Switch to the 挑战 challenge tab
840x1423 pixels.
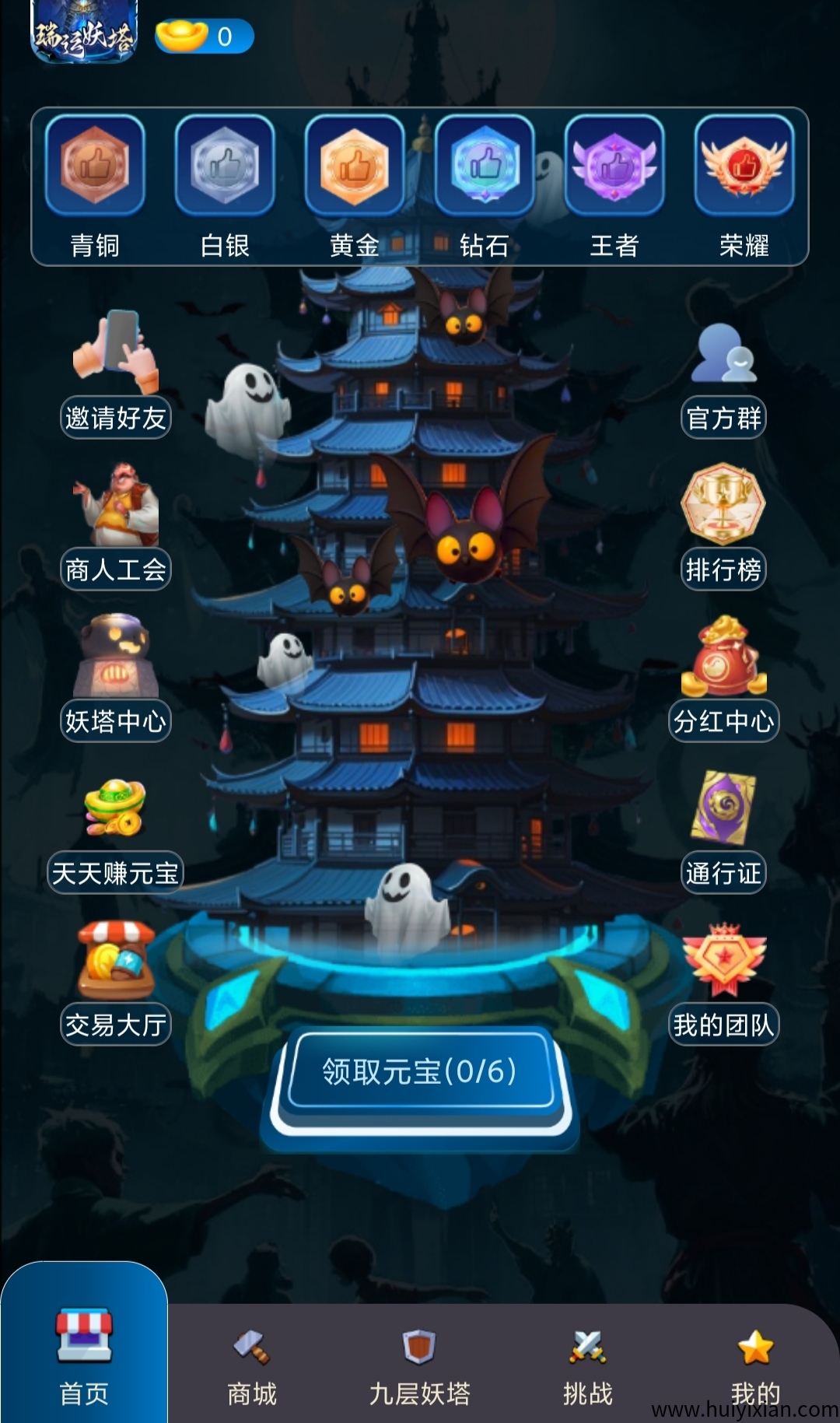pyautogui.click(x=588, y=1367)
